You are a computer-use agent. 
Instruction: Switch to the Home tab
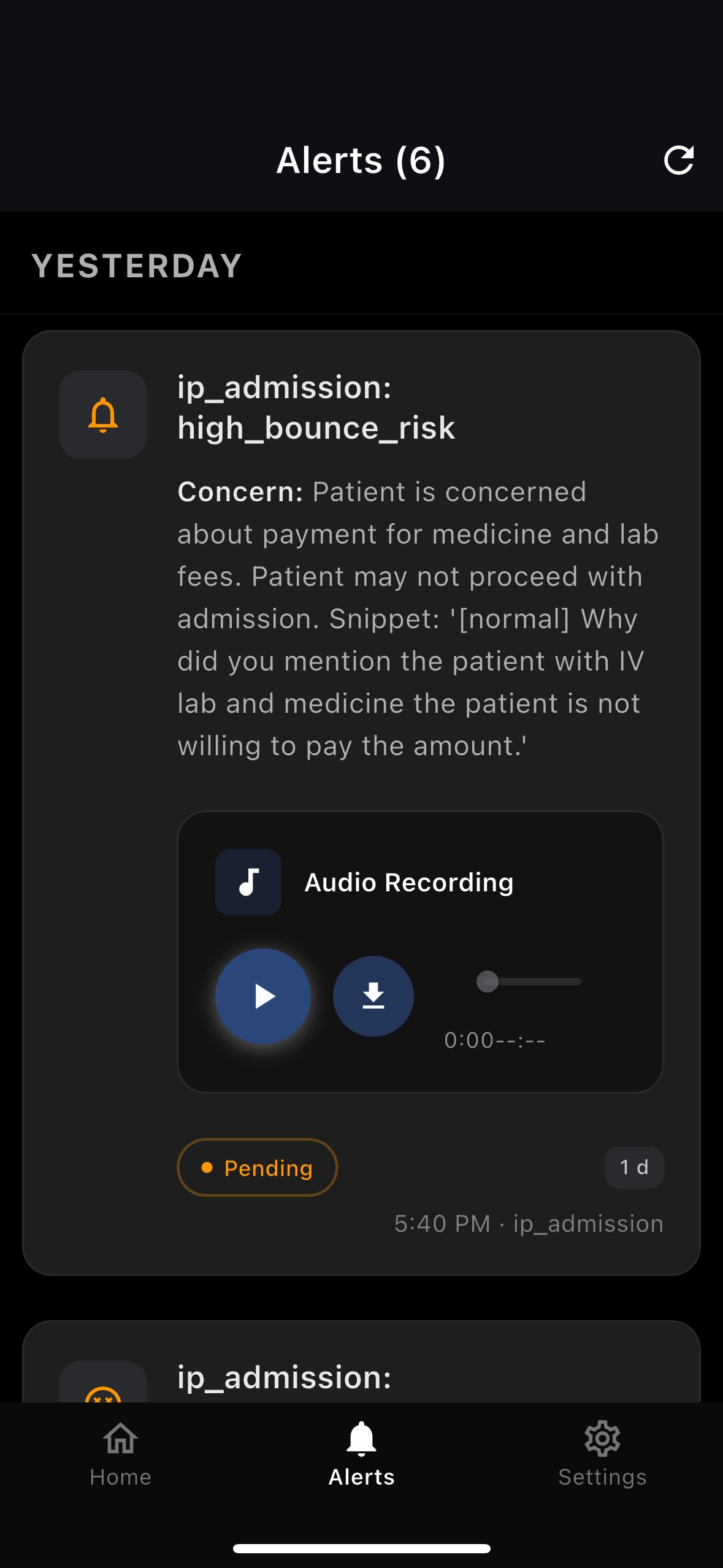tap(120, 1454)
